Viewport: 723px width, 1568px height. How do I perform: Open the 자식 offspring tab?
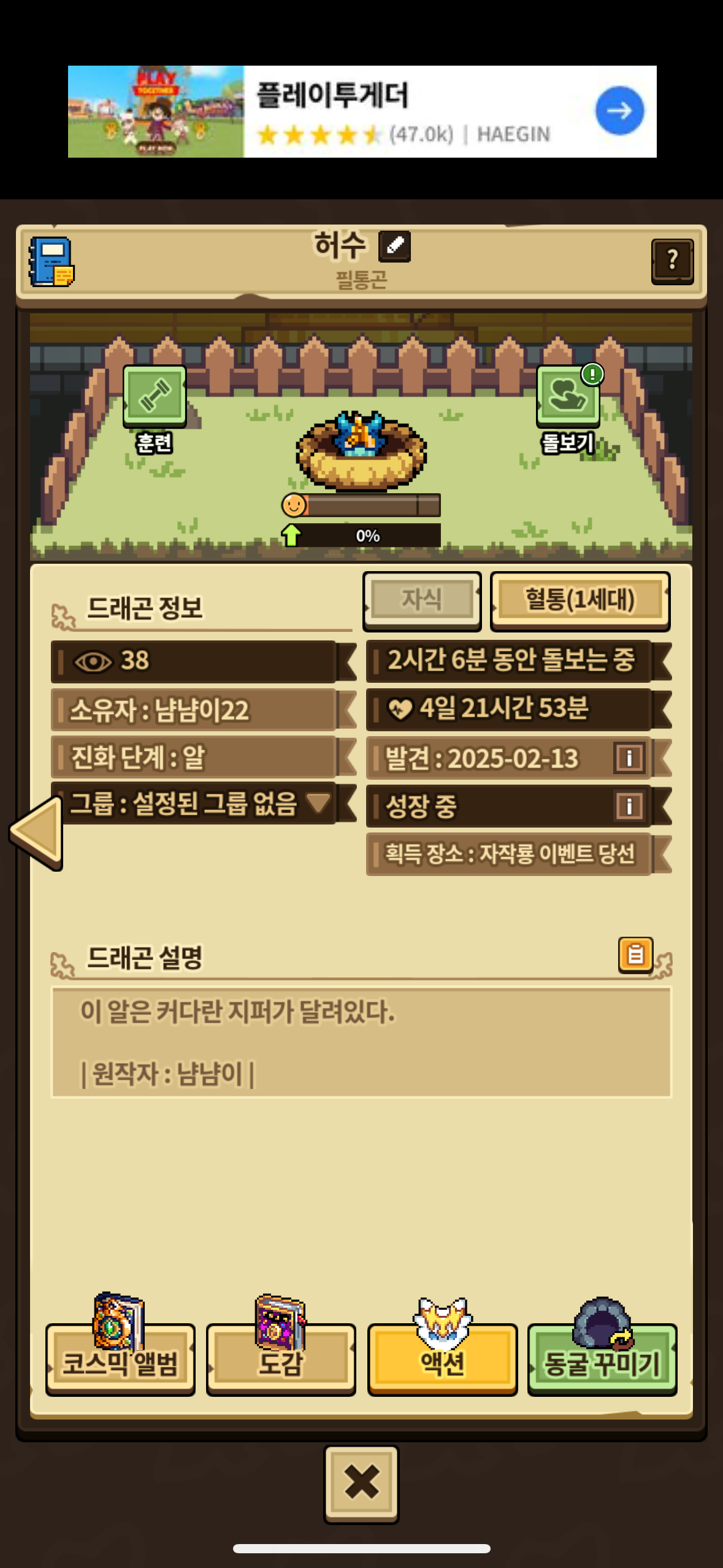pyautogui.click(x=422, y=599)
